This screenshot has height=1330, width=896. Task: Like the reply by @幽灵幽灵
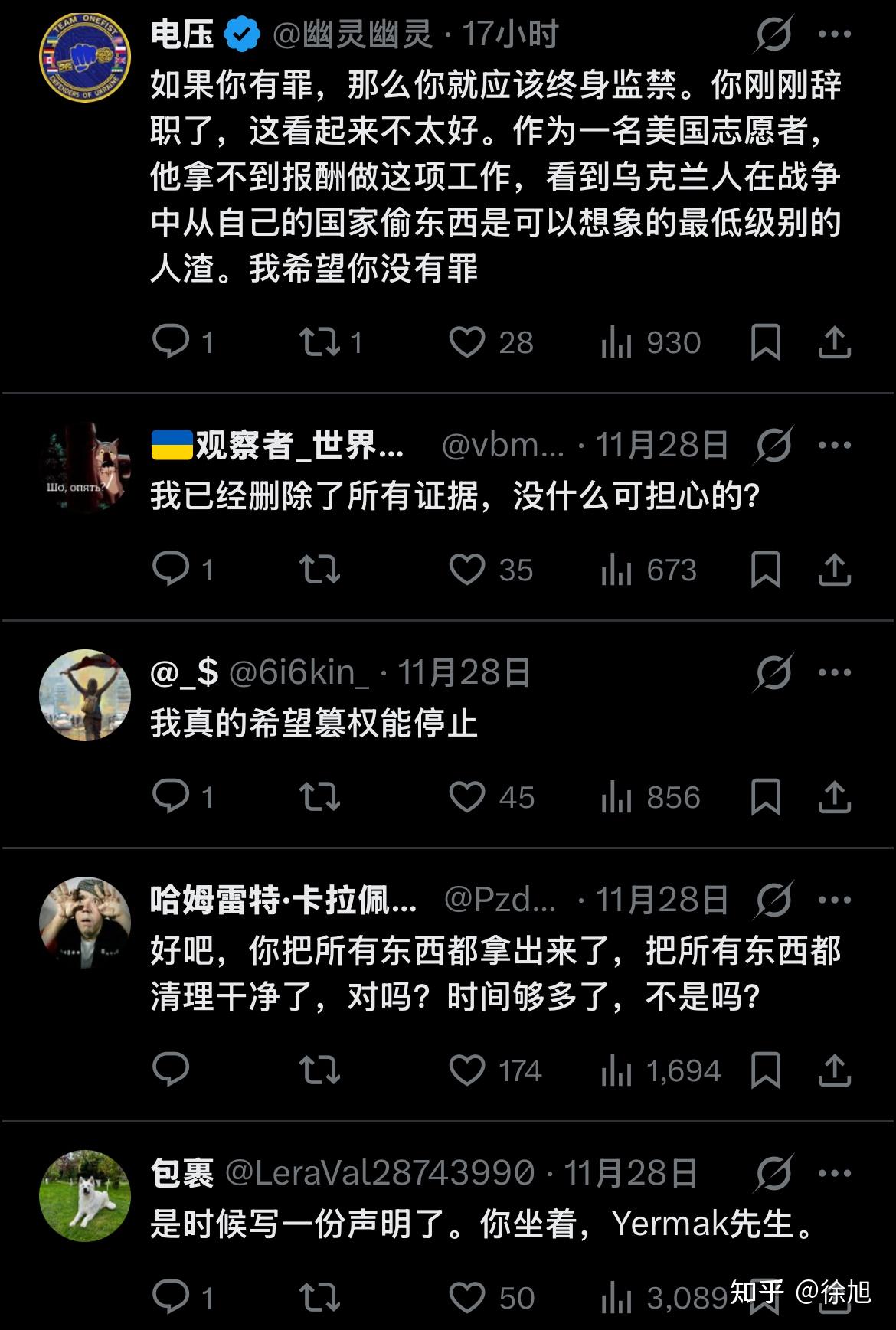tap(467, 342)
